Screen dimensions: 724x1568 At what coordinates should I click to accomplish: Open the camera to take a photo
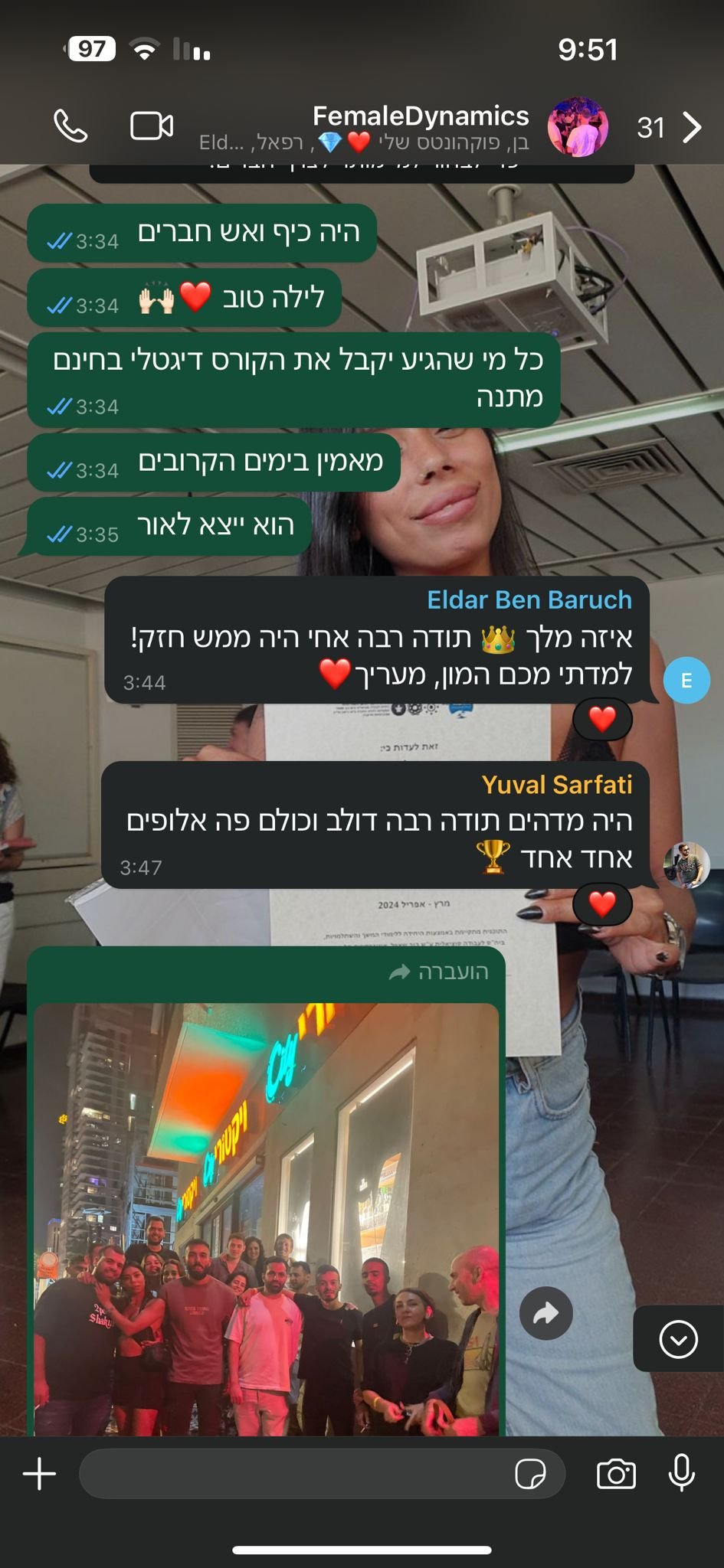tap(616, 1474)
